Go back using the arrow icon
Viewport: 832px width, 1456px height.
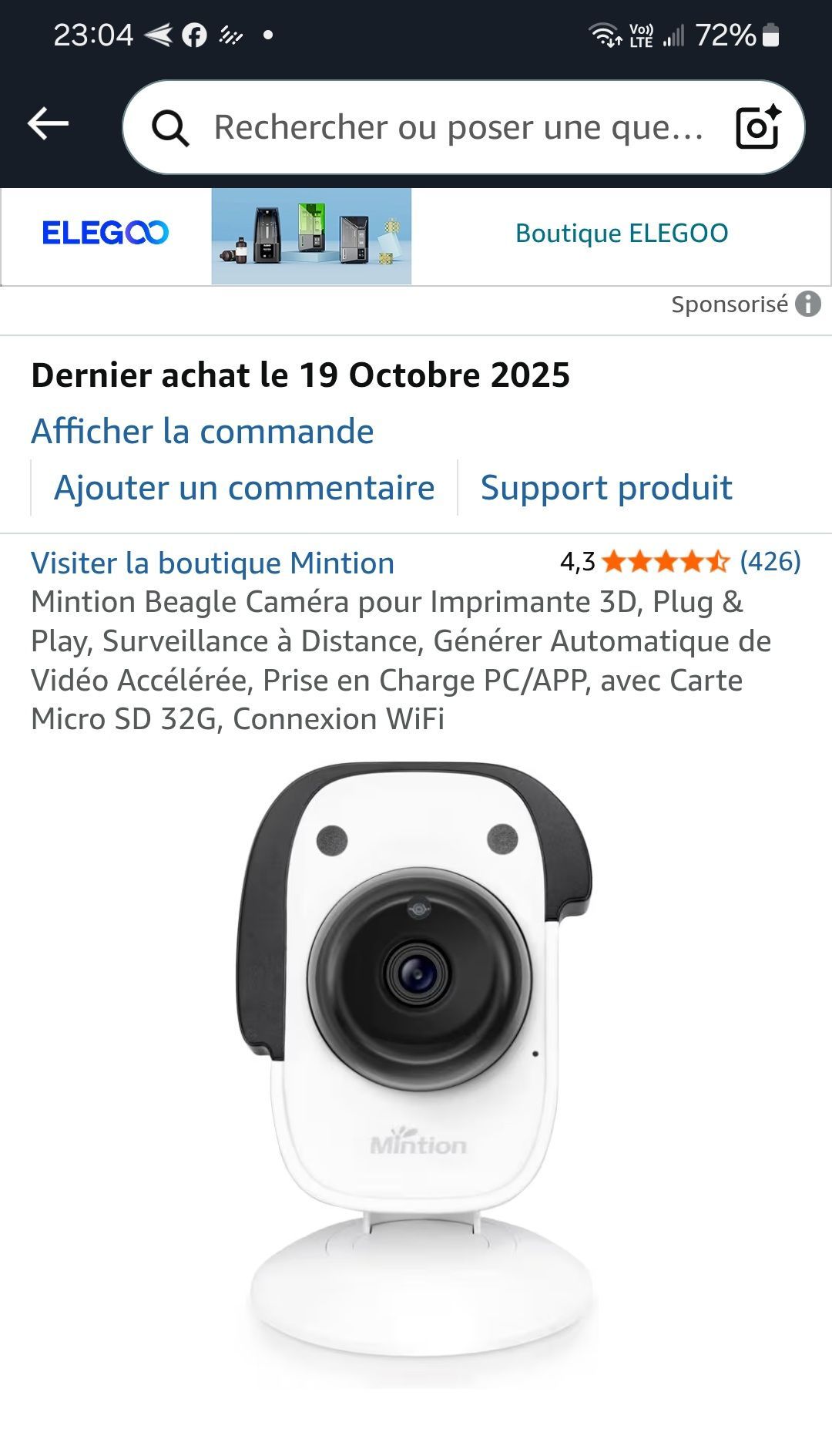[x=48, y=125]
